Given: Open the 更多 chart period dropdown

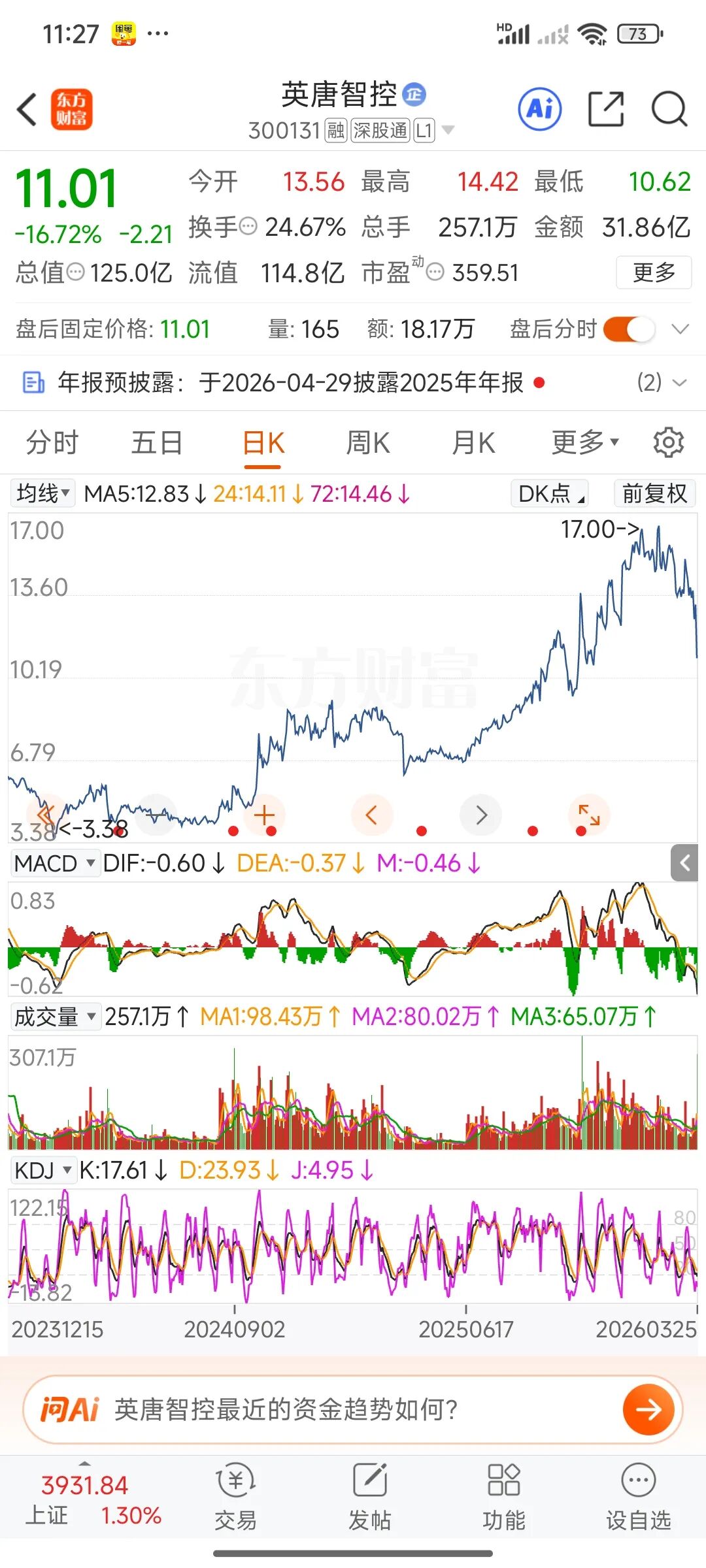Looking at the screenshot, I should pos(584,443).
